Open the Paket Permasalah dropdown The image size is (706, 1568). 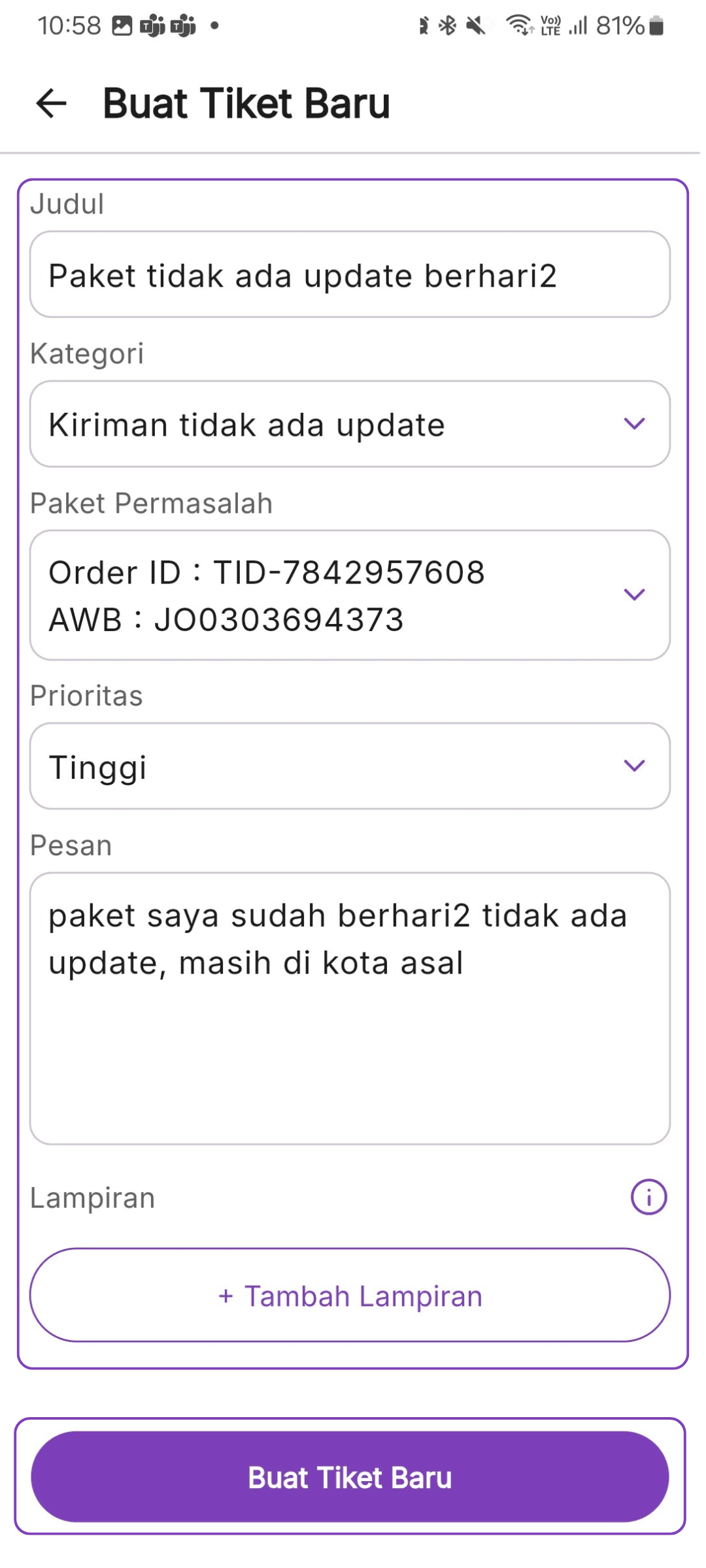click(x=634, y=595)
